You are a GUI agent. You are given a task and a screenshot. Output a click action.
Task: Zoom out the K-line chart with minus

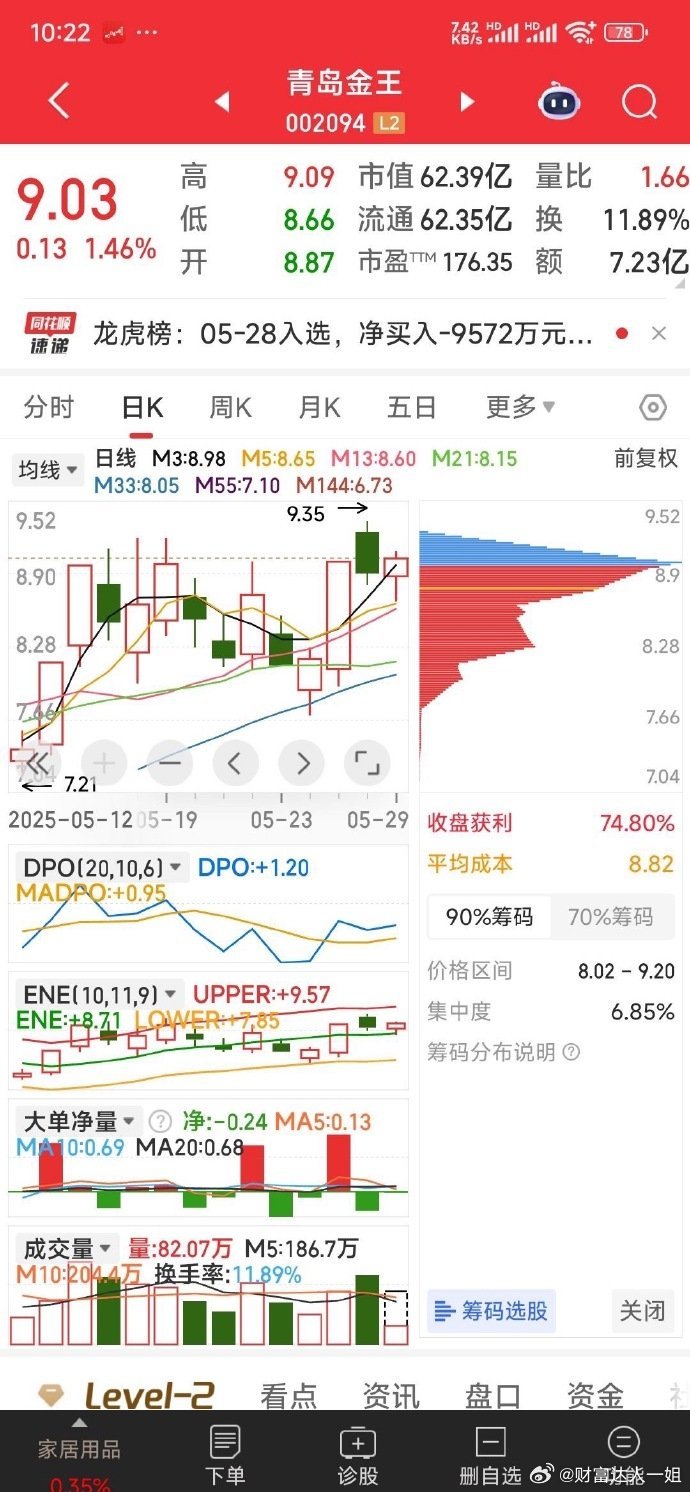point(169,763)
